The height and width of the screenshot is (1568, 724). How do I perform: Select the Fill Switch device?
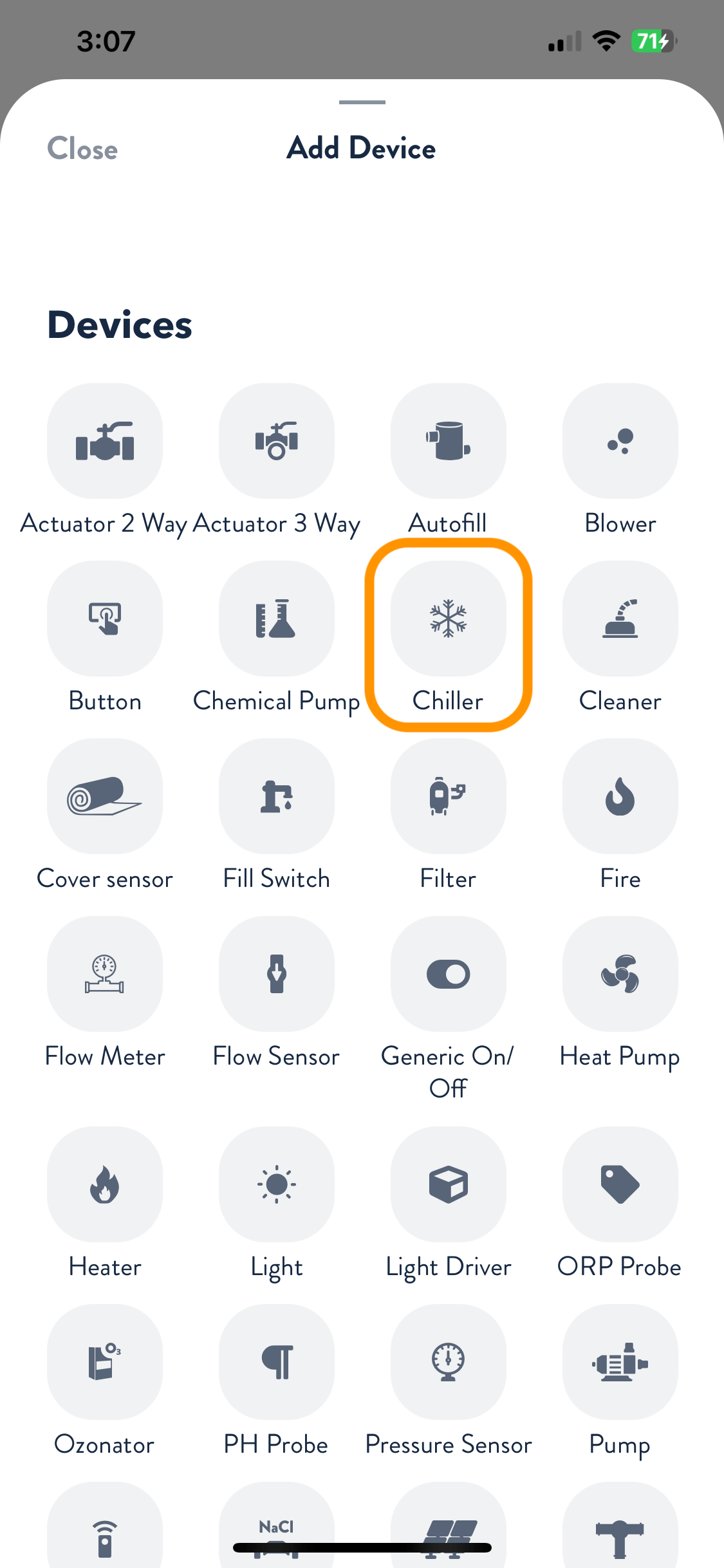click(277, 797)
